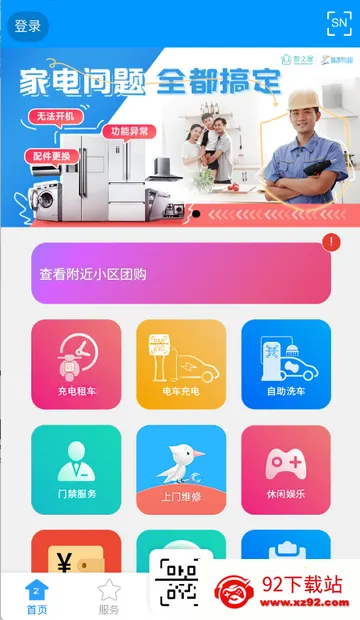The height and width of the screenshot is (620, 360).
Task: Select 电车充电 service
Action: (181, 364)
